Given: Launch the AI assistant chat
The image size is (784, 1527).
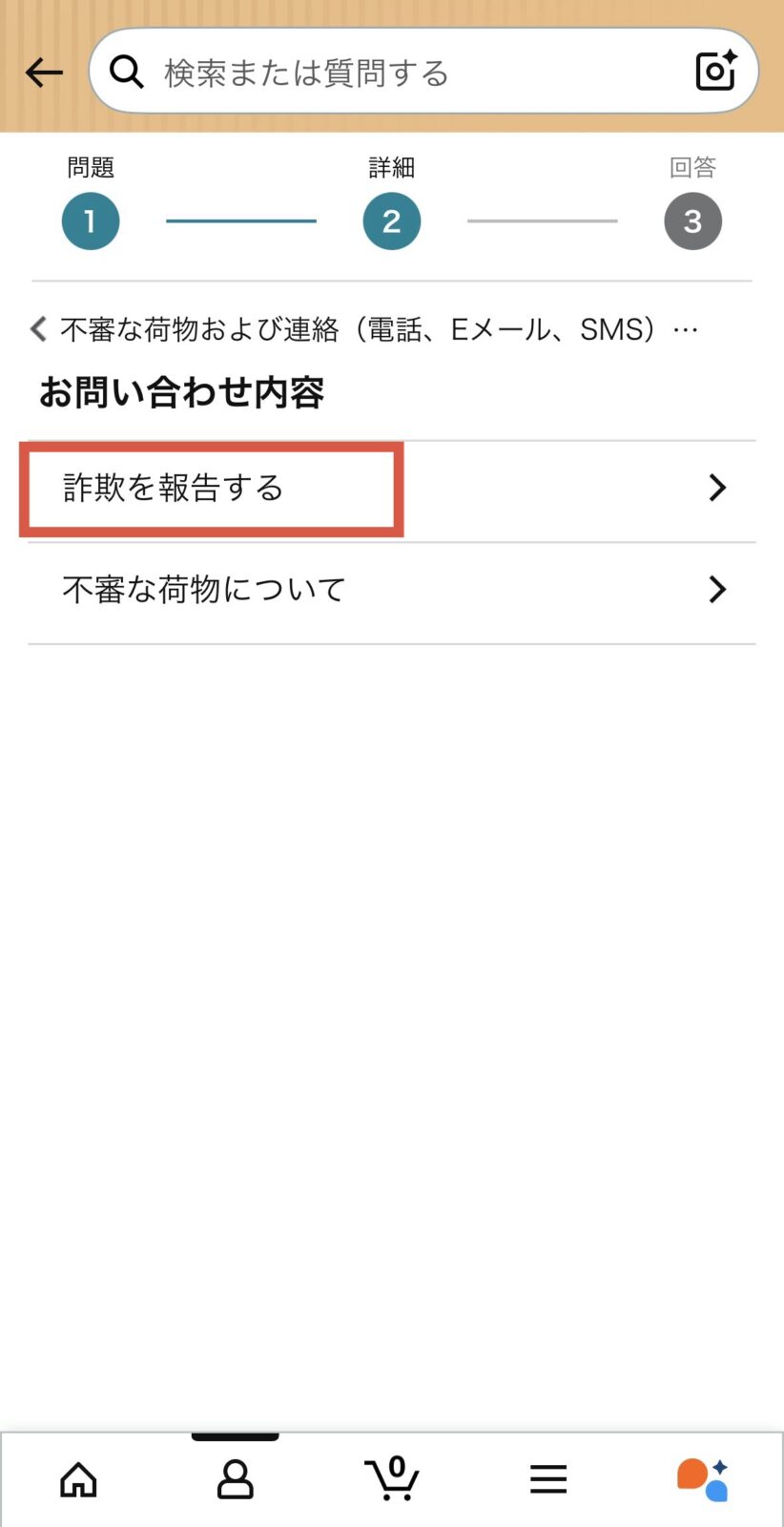Looking at the screenshot, I should point(703,1480).
